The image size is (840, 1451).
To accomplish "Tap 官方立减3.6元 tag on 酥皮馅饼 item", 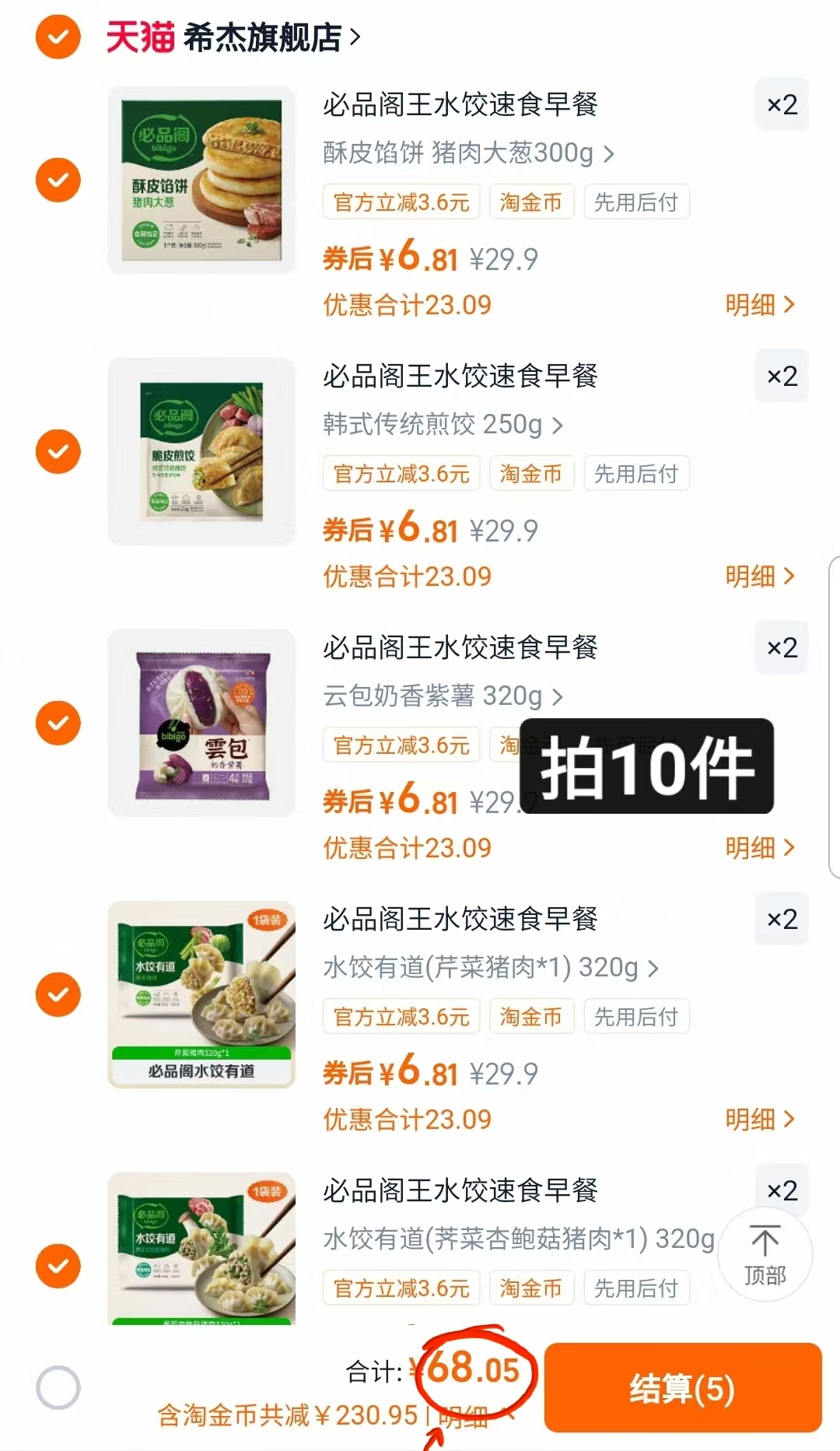I will pos(401,202).
